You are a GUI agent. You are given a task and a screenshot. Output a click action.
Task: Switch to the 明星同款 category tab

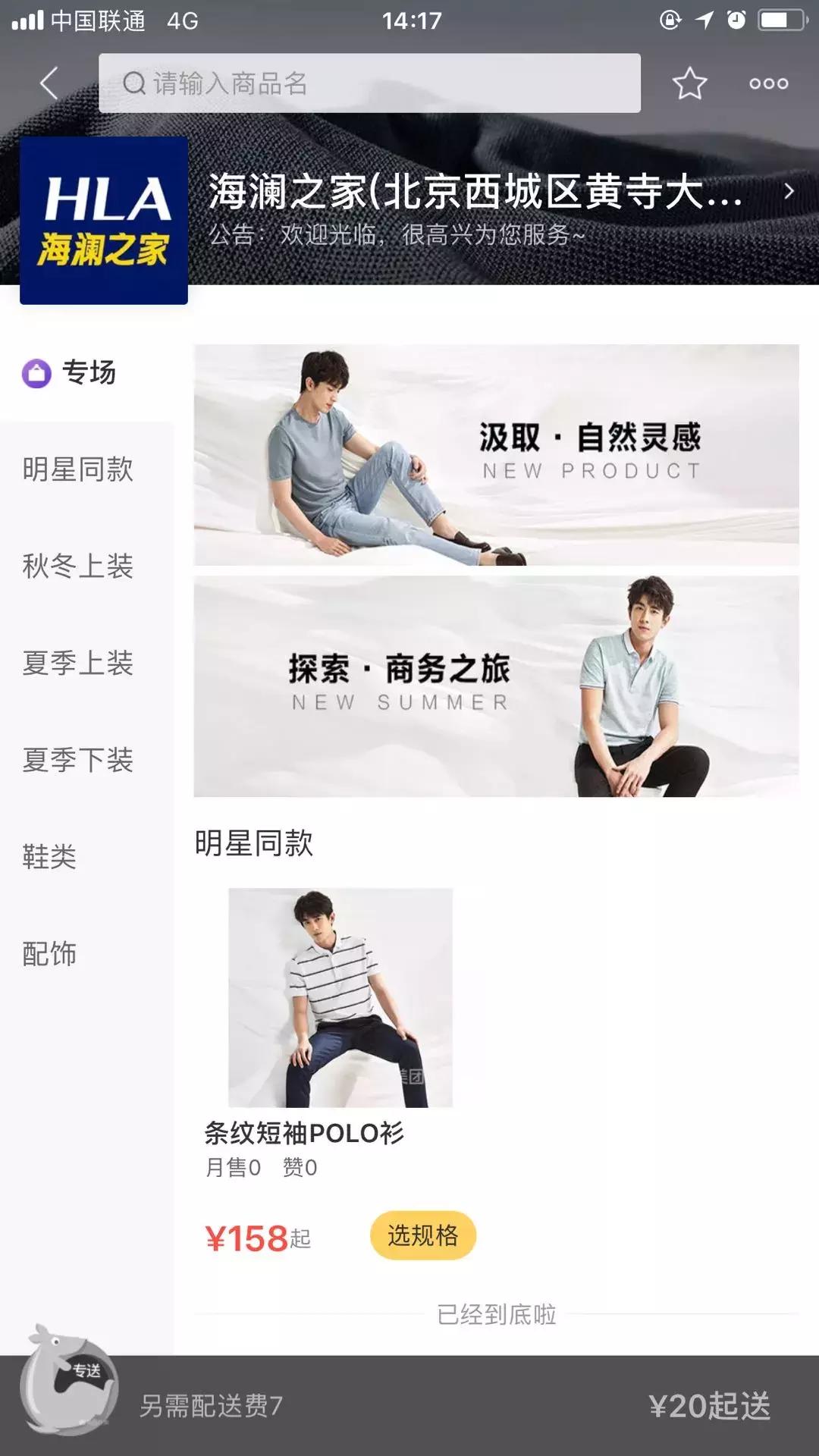pyautogui.click(x=80, y=470)
